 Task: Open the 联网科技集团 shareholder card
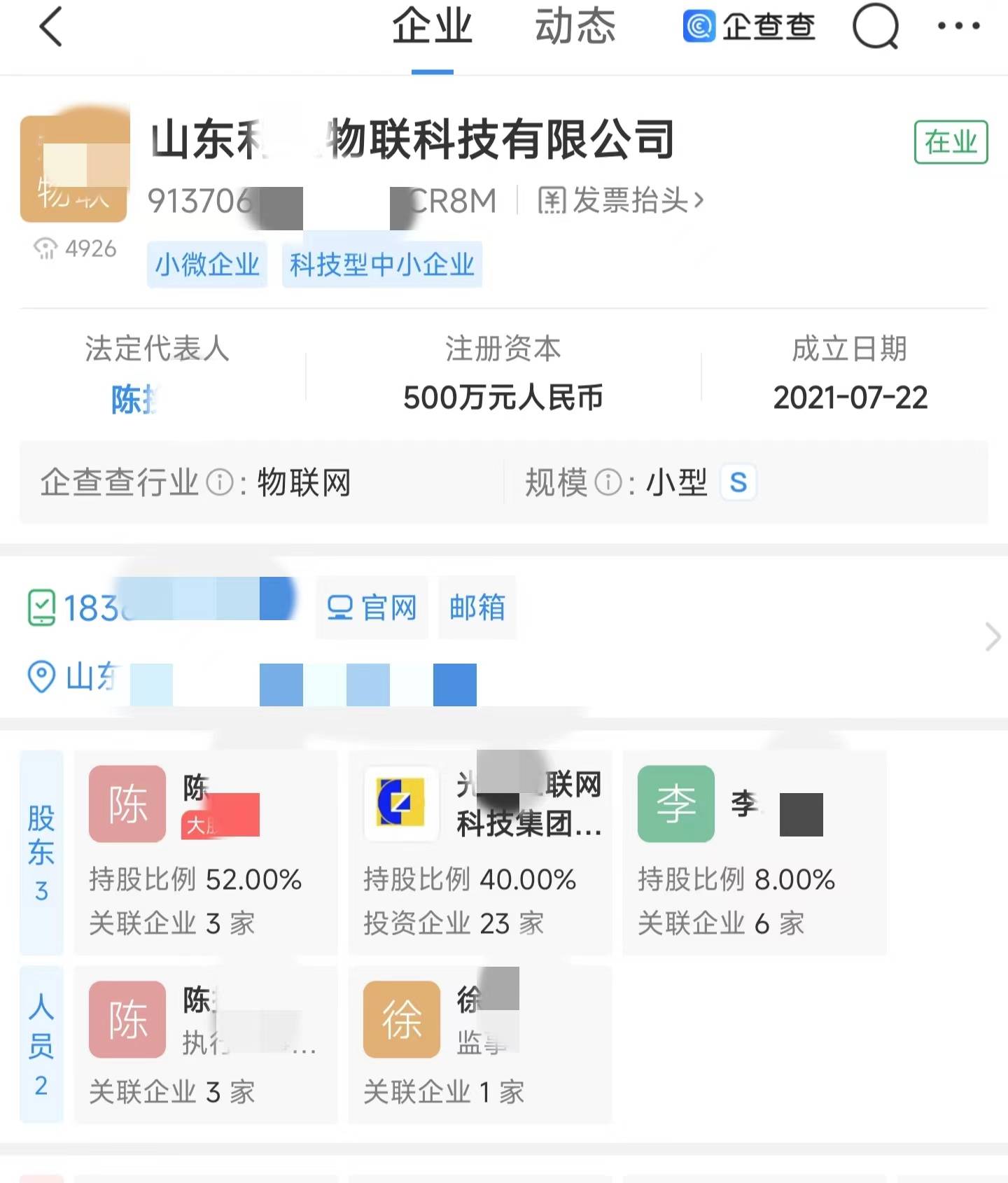pos(480,852)
